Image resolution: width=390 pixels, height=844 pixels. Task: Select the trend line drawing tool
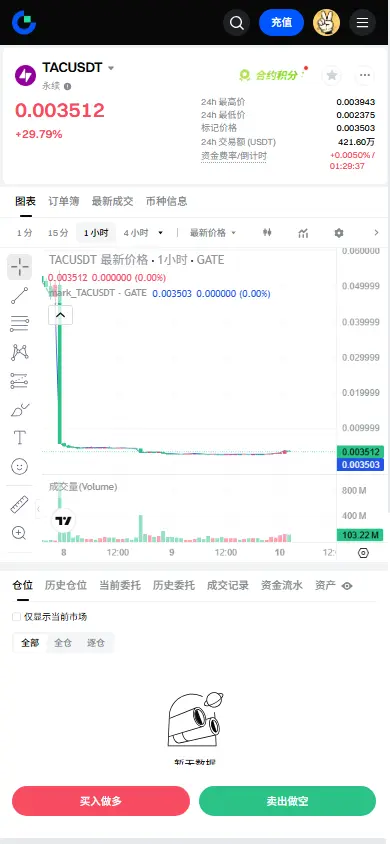click(19, 296)
